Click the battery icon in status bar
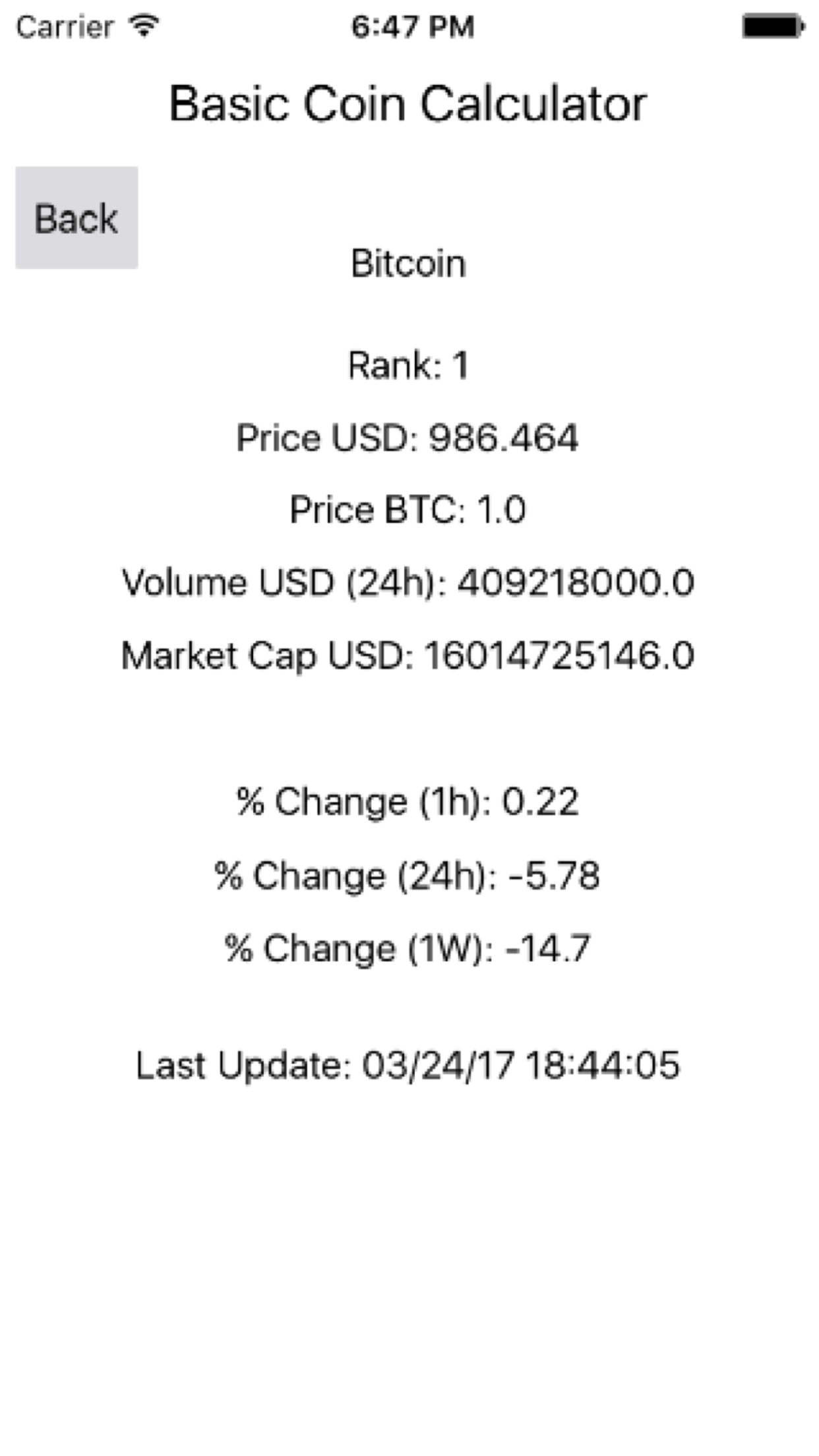 point(770,25)
